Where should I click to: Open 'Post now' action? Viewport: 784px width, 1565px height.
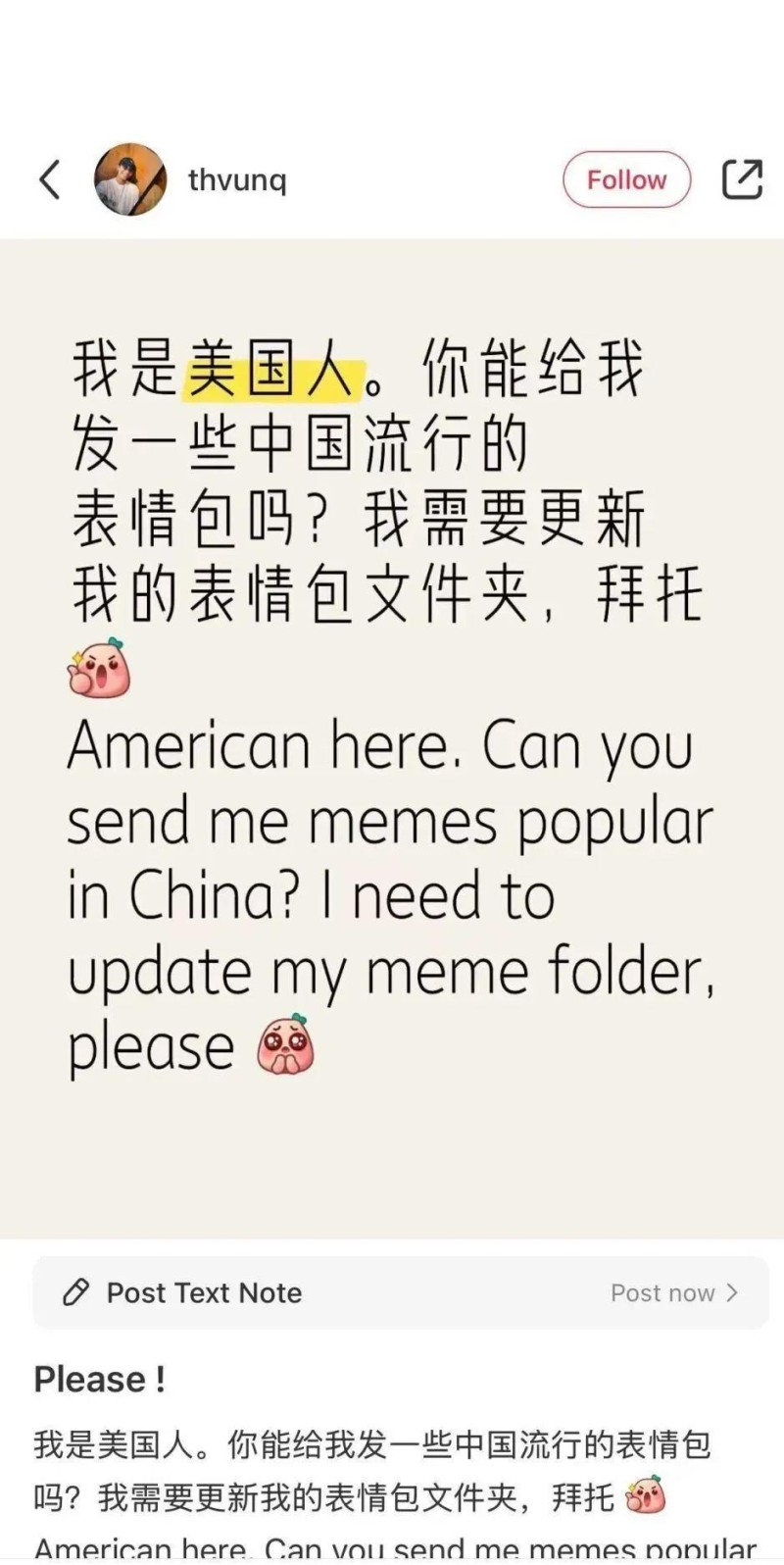click(663, 1293)
